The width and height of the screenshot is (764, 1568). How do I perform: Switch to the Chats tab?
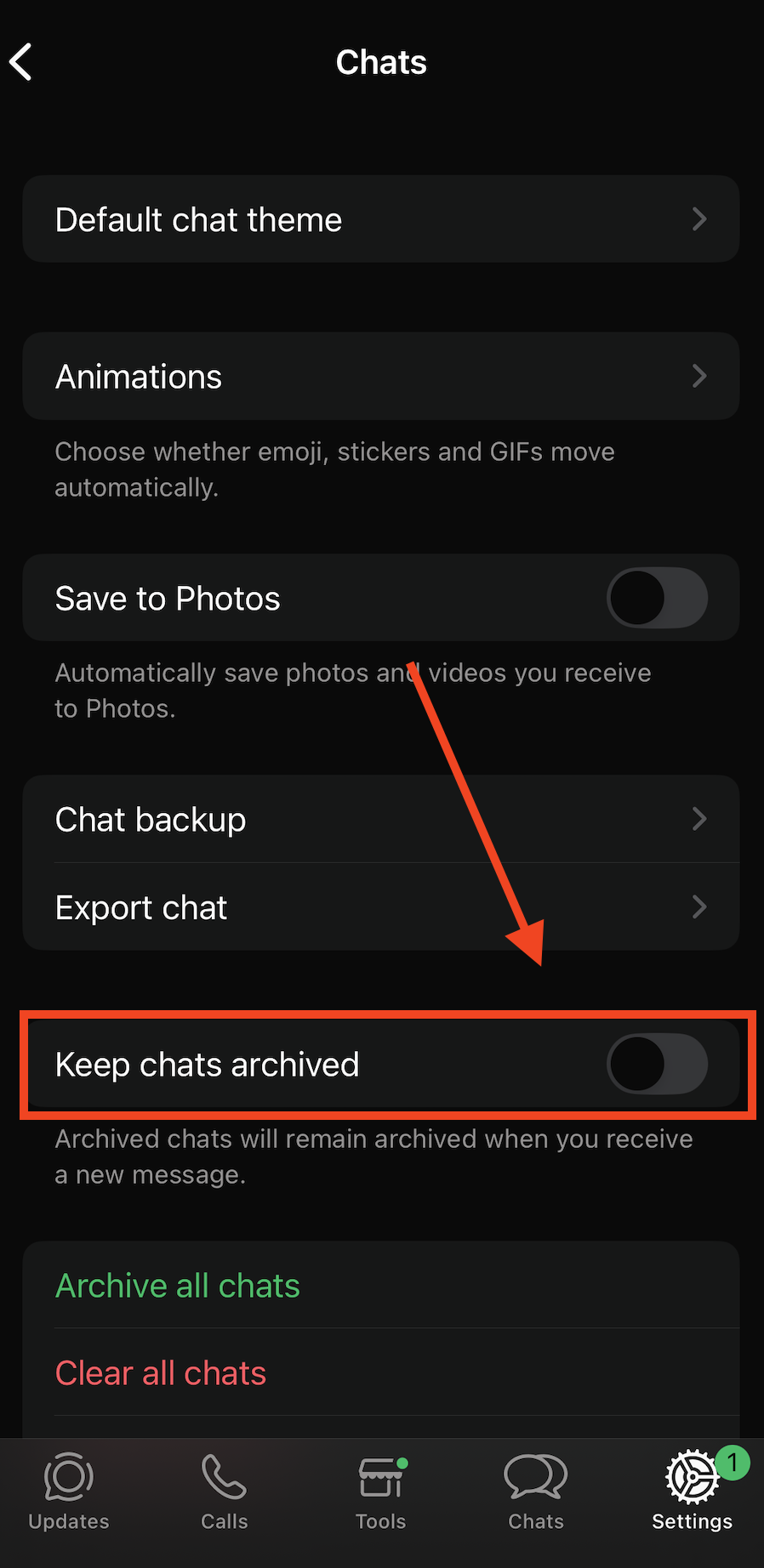(x=536, y=1491)
